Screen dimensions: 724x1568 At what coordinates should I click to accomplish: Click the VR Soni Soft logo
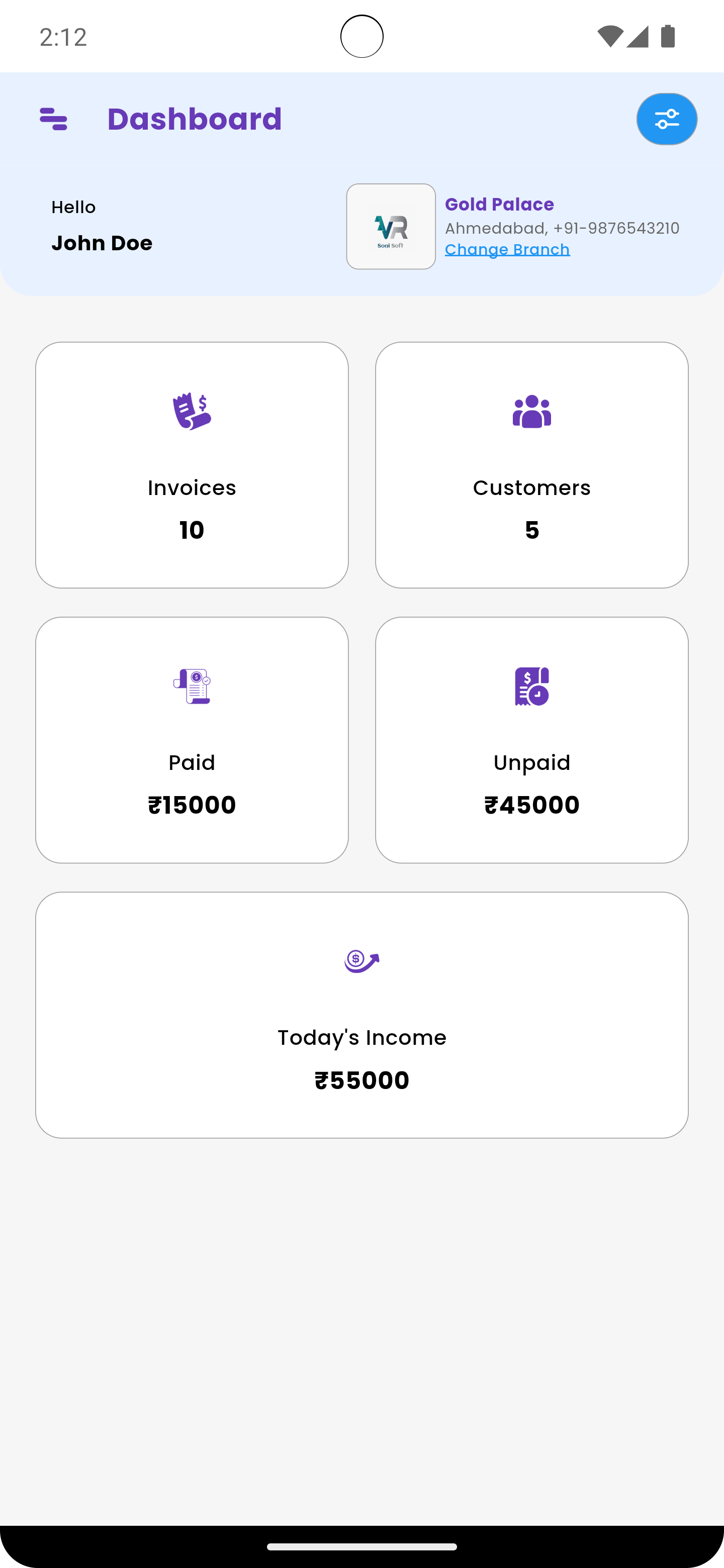(390, 226)
